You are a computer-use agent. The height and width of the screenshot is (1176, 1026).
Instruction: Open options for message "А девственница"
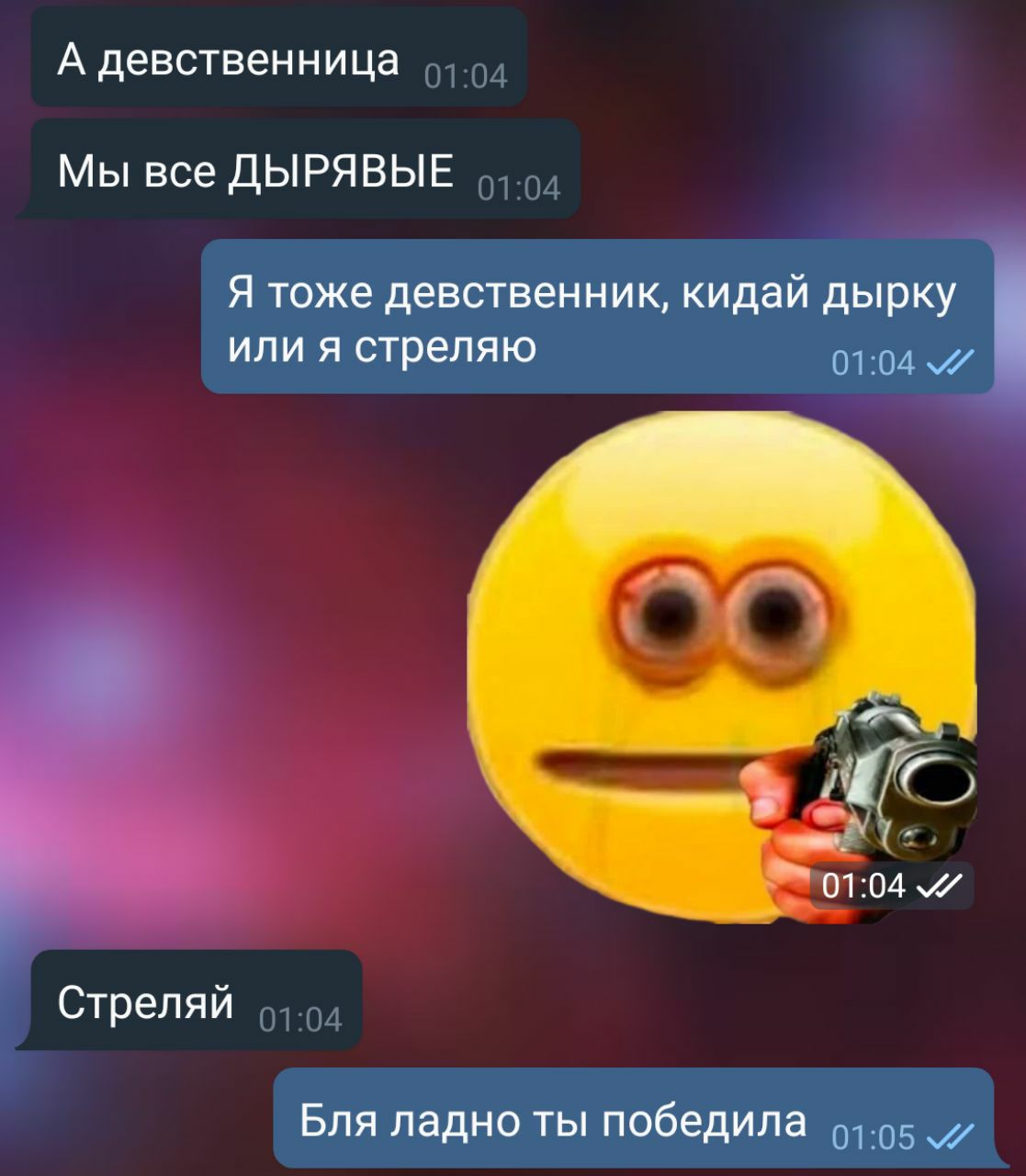tap(279, 57)
